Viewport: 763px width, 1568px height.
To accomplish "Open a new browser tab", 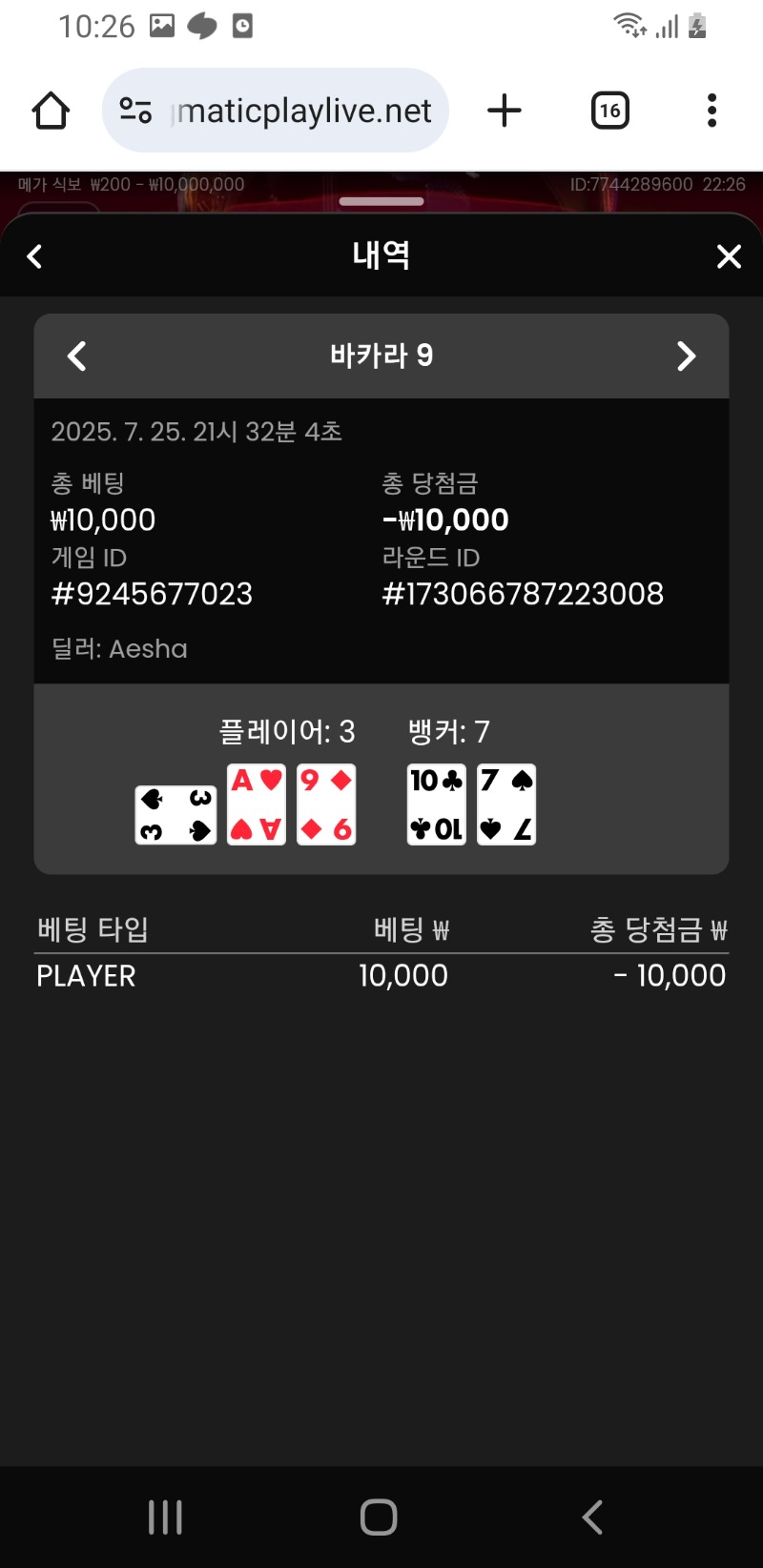I will click(x=505, y=112).
